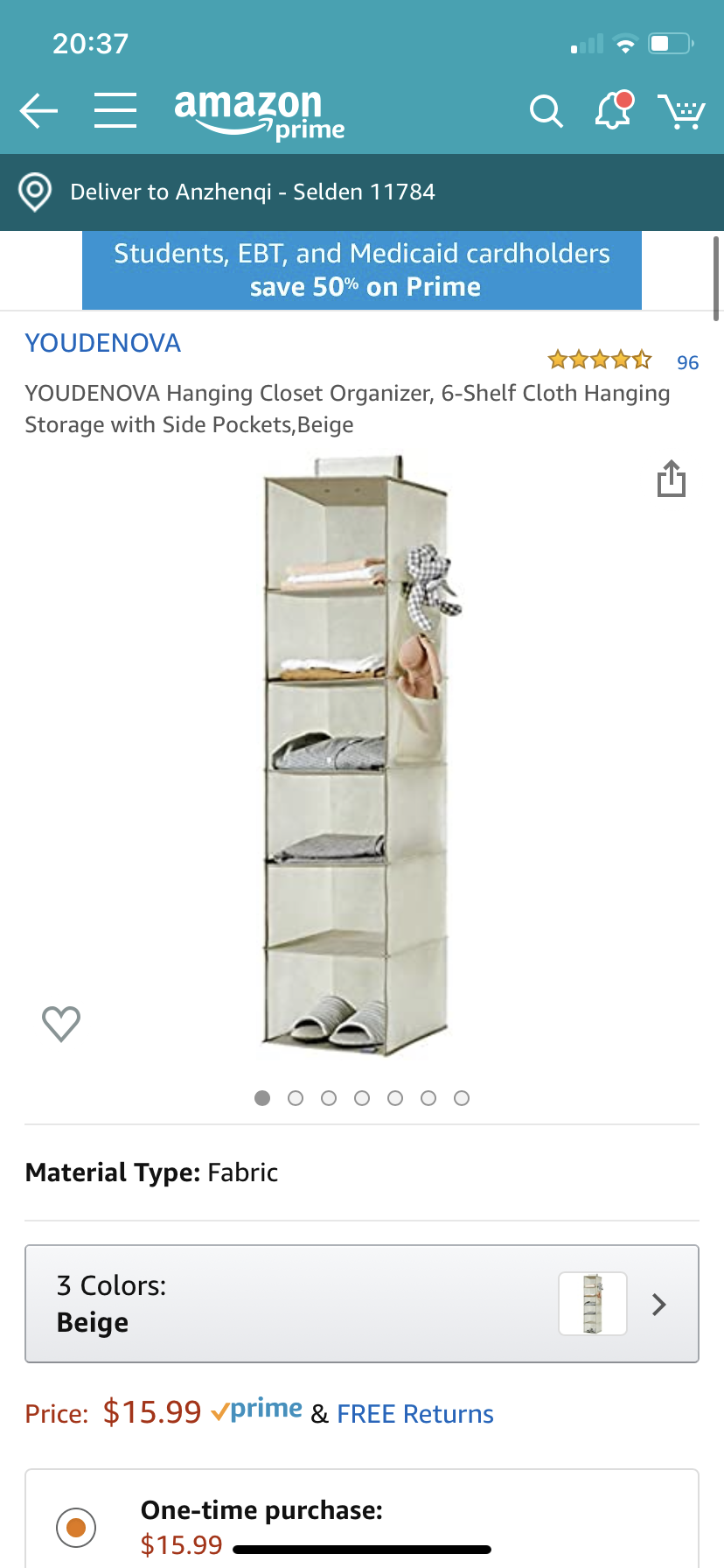The image size is (724, 1568).
Task: Open the notifications bell
Action: click(x=614, y=111)
